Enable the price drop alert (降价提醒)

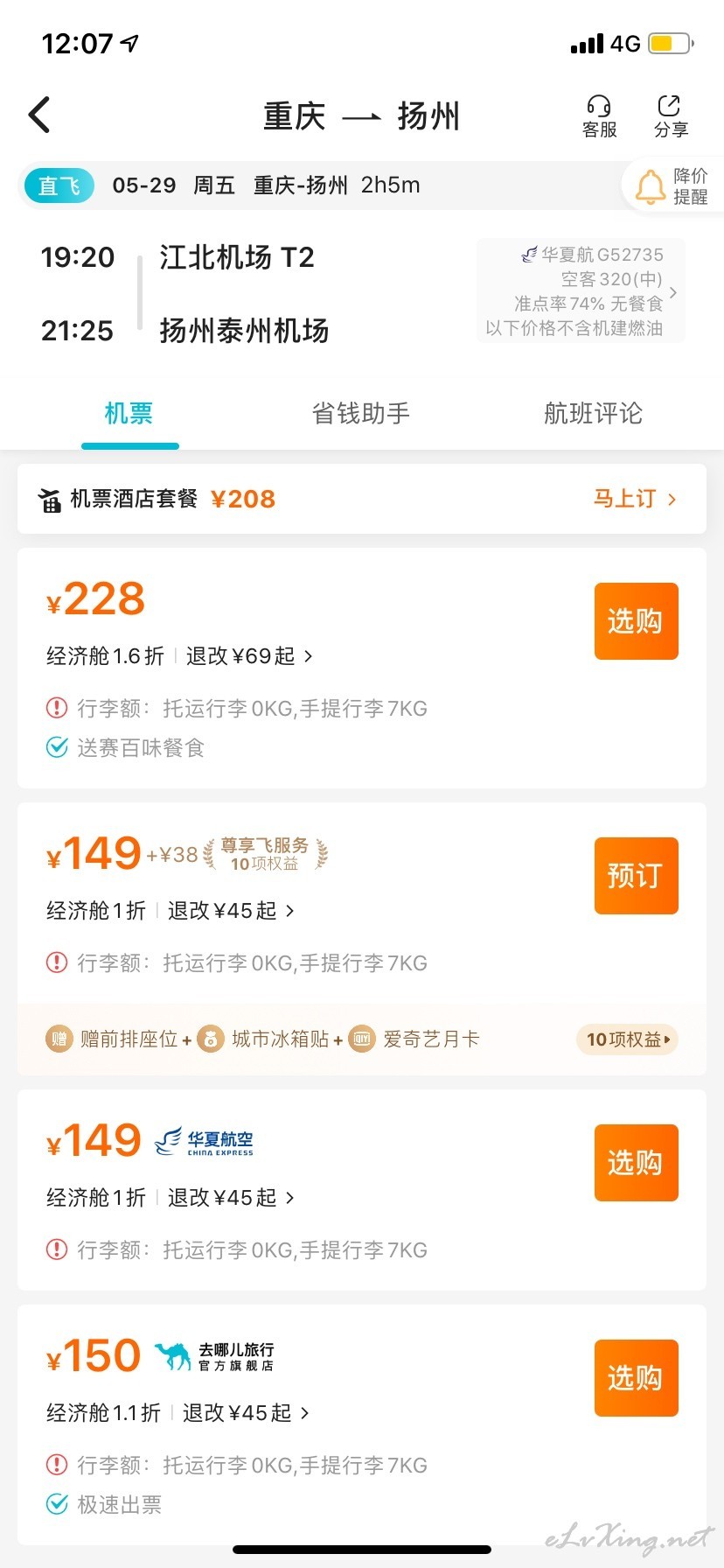click(x=672, y=185)
